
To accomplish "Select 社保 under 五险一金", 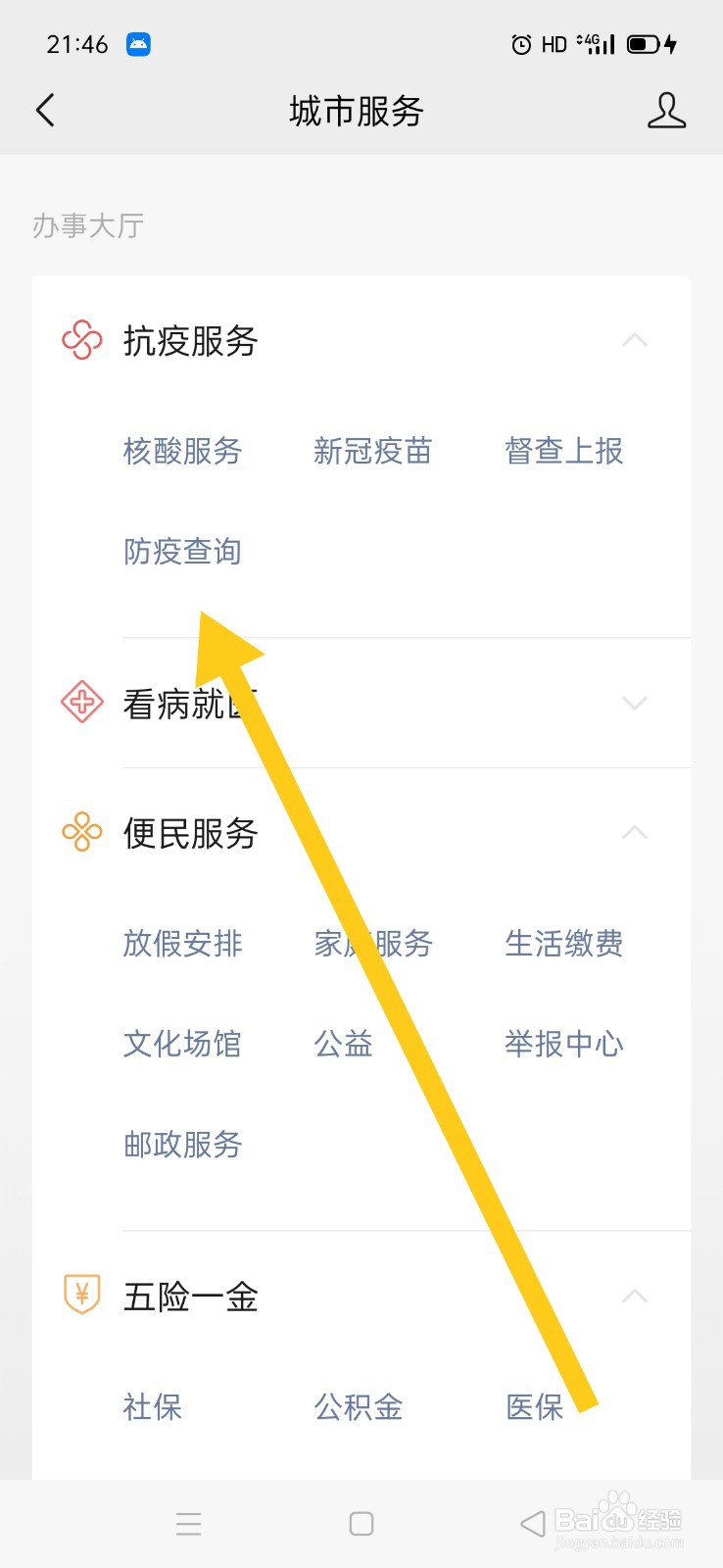I will tap(152, 1406).
